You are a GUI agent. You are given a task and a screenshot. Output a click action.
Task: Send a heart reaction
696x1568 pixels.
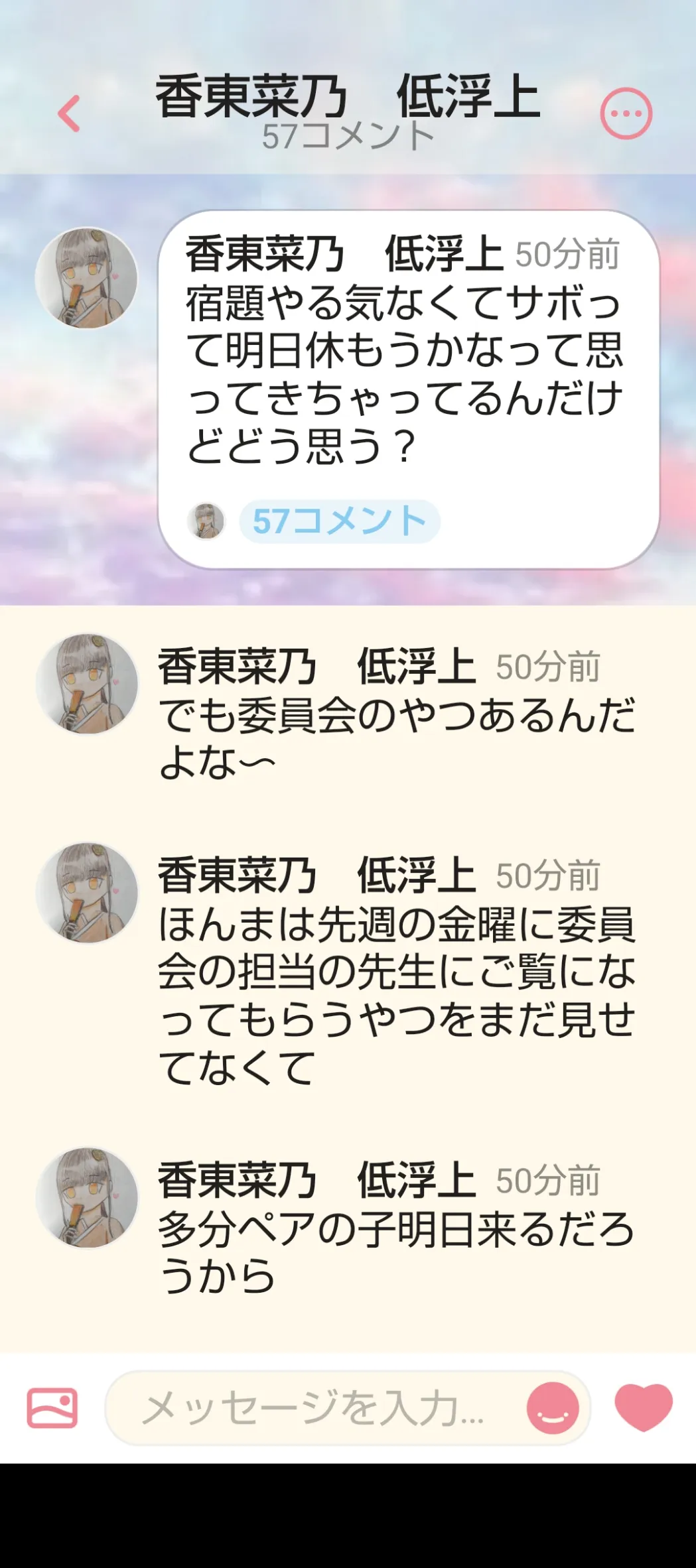(643, 1406)
